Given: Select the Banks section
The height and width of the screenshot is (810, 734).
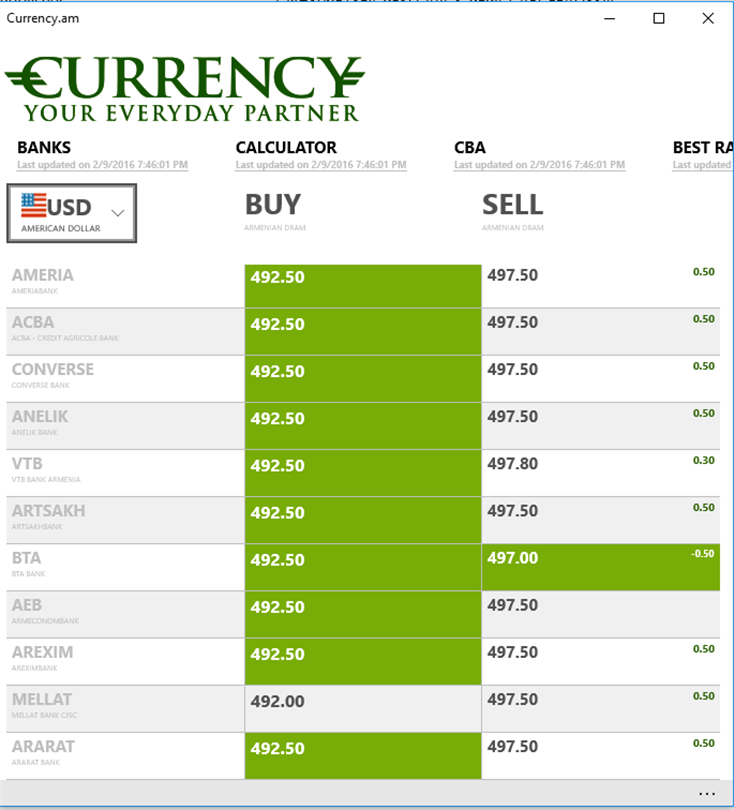Looking at the screenshot, I should coord(44,148).
